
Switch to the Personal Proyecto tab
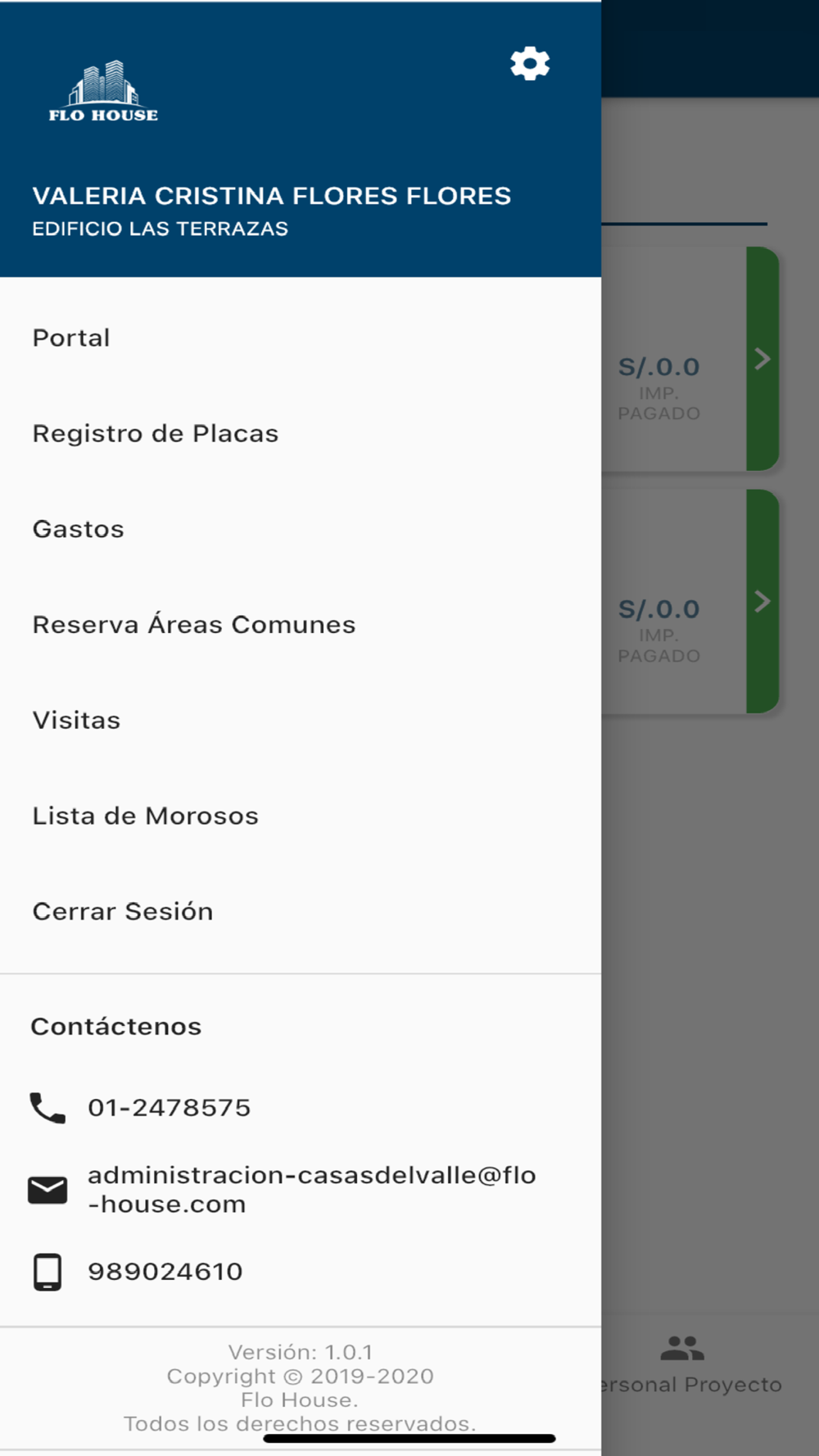(x=688, y=1365)
